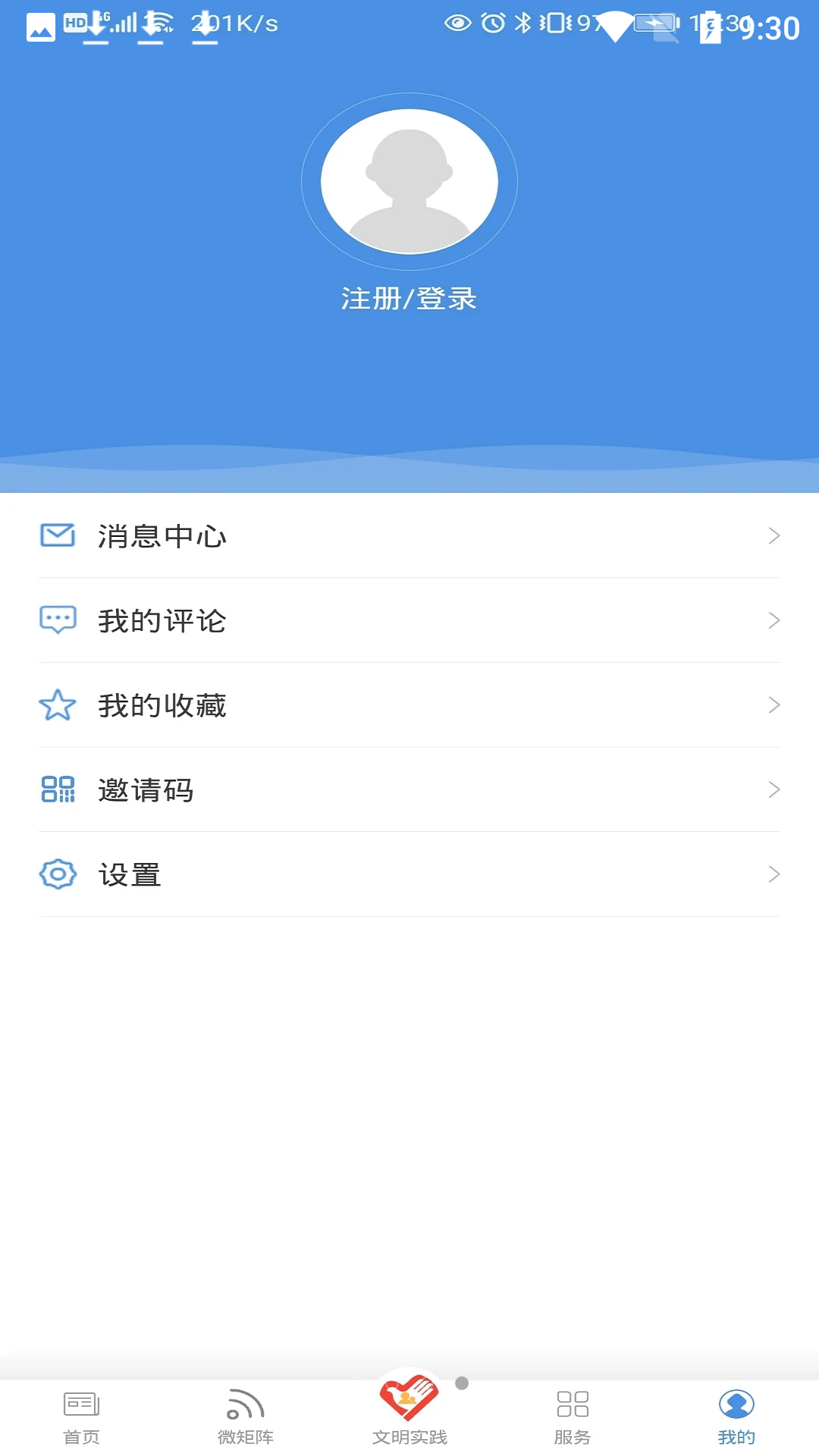Viewport: 819px width, 1456px height.
Task: Tap the network speed indicator showing 201K/s
Action: 235,23
